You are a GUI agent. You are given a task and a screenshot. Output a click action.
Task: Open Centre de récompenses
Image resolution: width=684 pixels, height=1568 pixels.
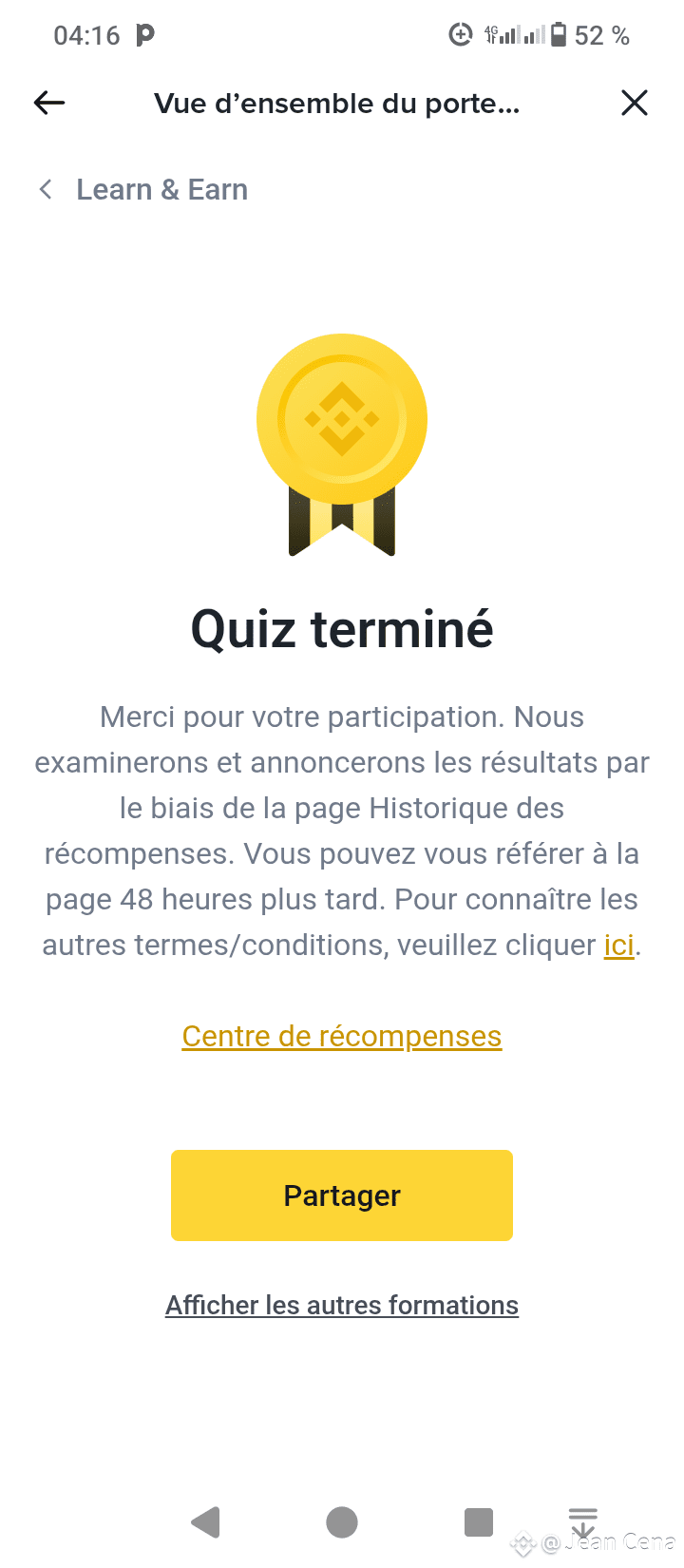point(342,1036)
